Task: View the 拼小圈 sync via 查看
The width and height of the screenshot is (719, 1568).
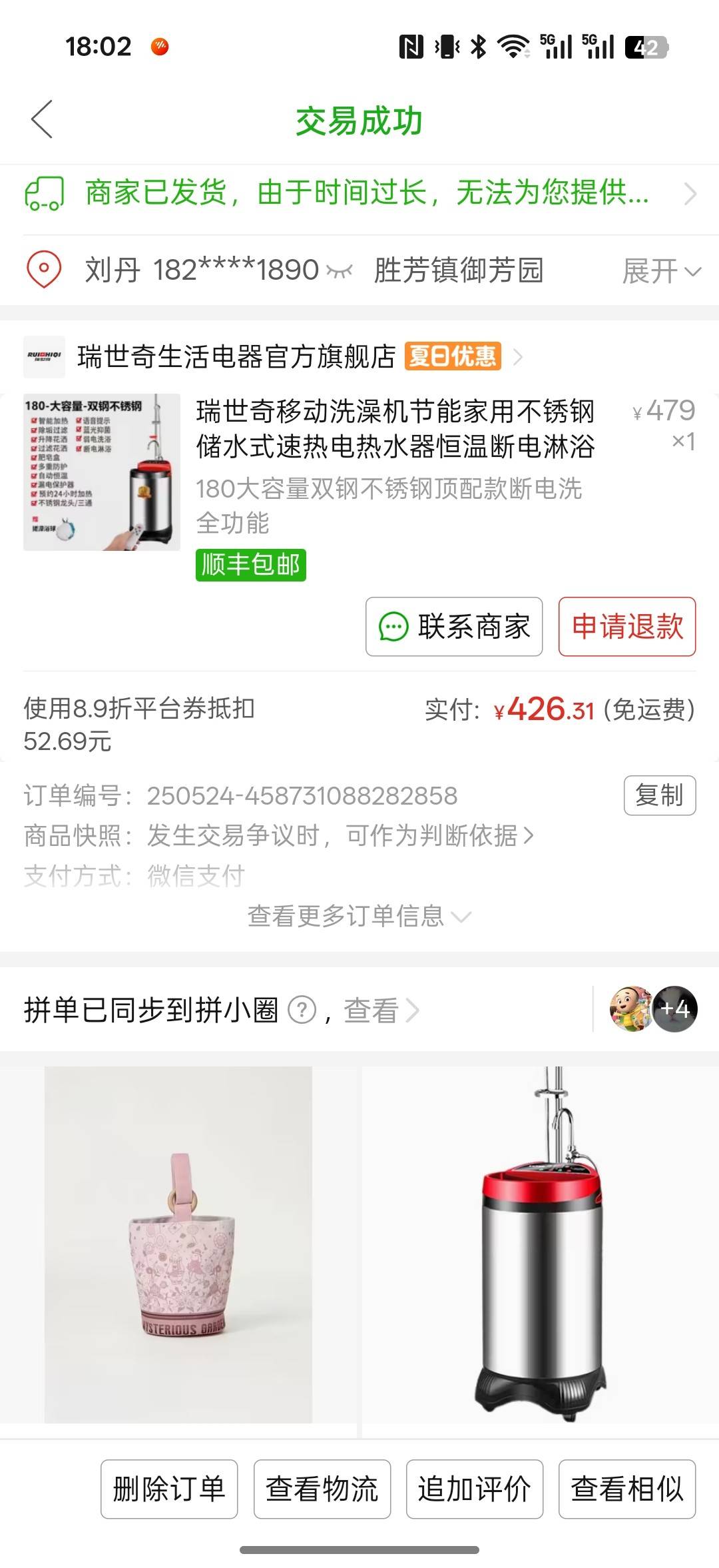Action: pyautogui.click(x=380, y=1010)
